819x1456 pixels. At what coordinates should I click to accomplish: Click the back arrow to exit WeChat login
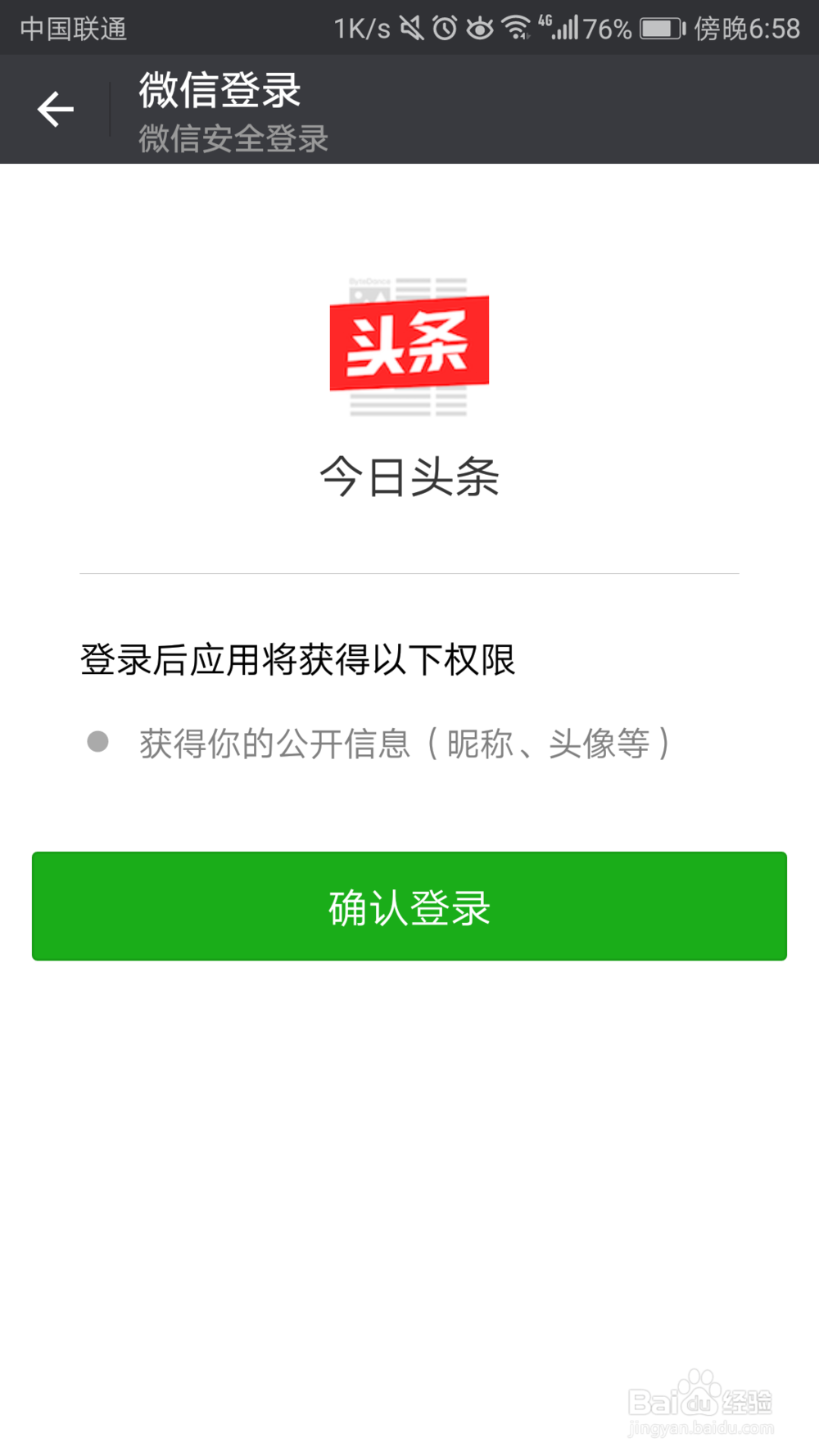[x=54, y=107]
